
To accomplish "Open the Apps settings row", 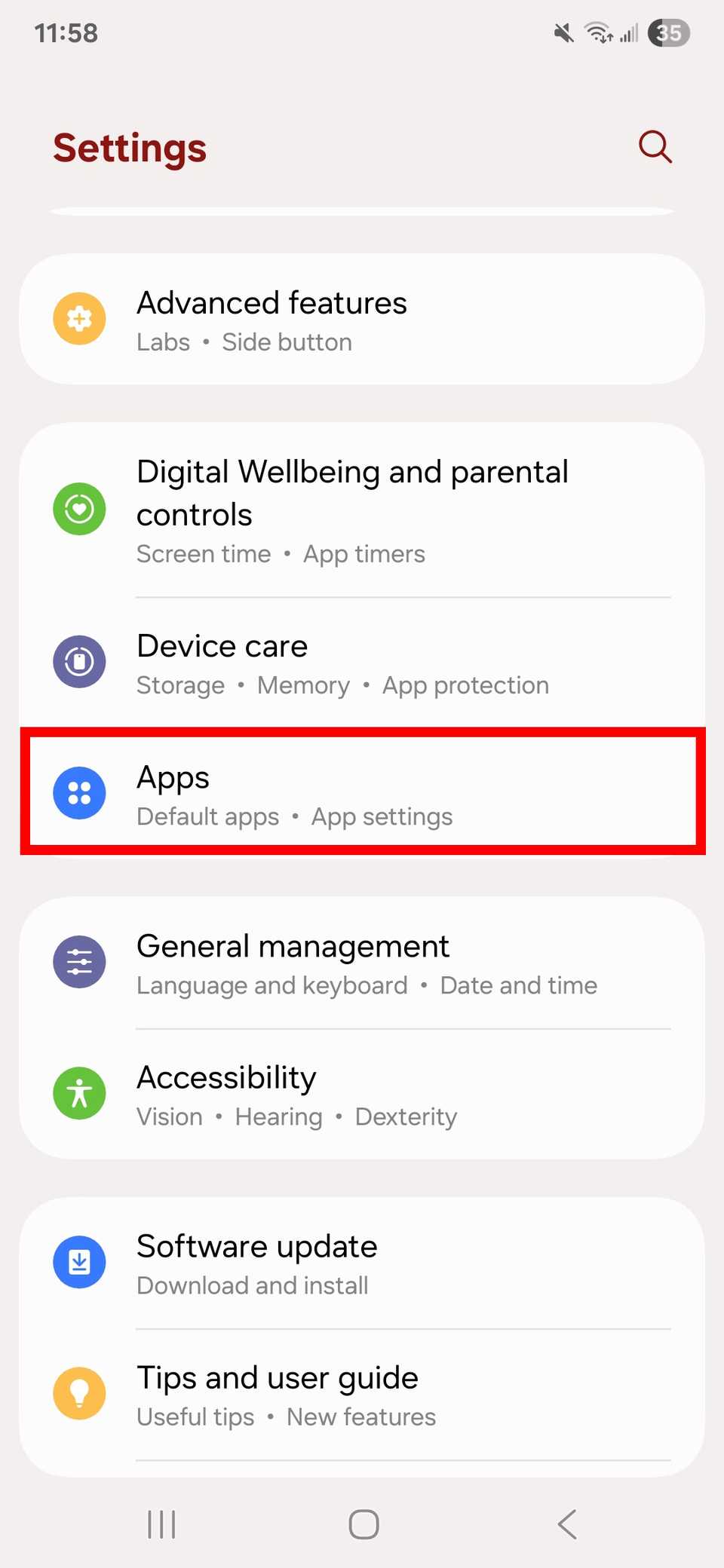I will [x=362, y=793].
